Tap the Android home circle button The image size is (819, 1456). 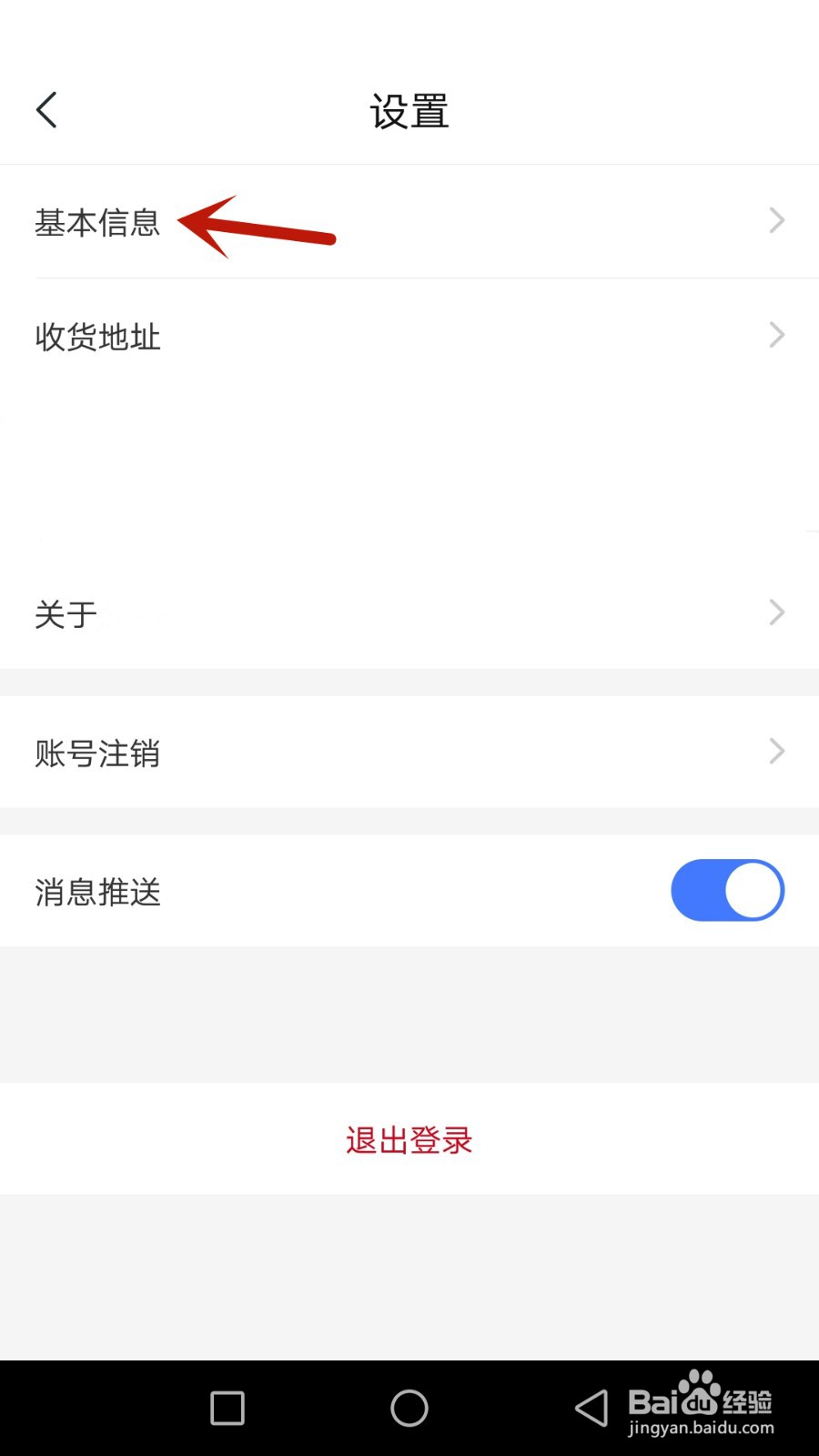[409, 1407]
